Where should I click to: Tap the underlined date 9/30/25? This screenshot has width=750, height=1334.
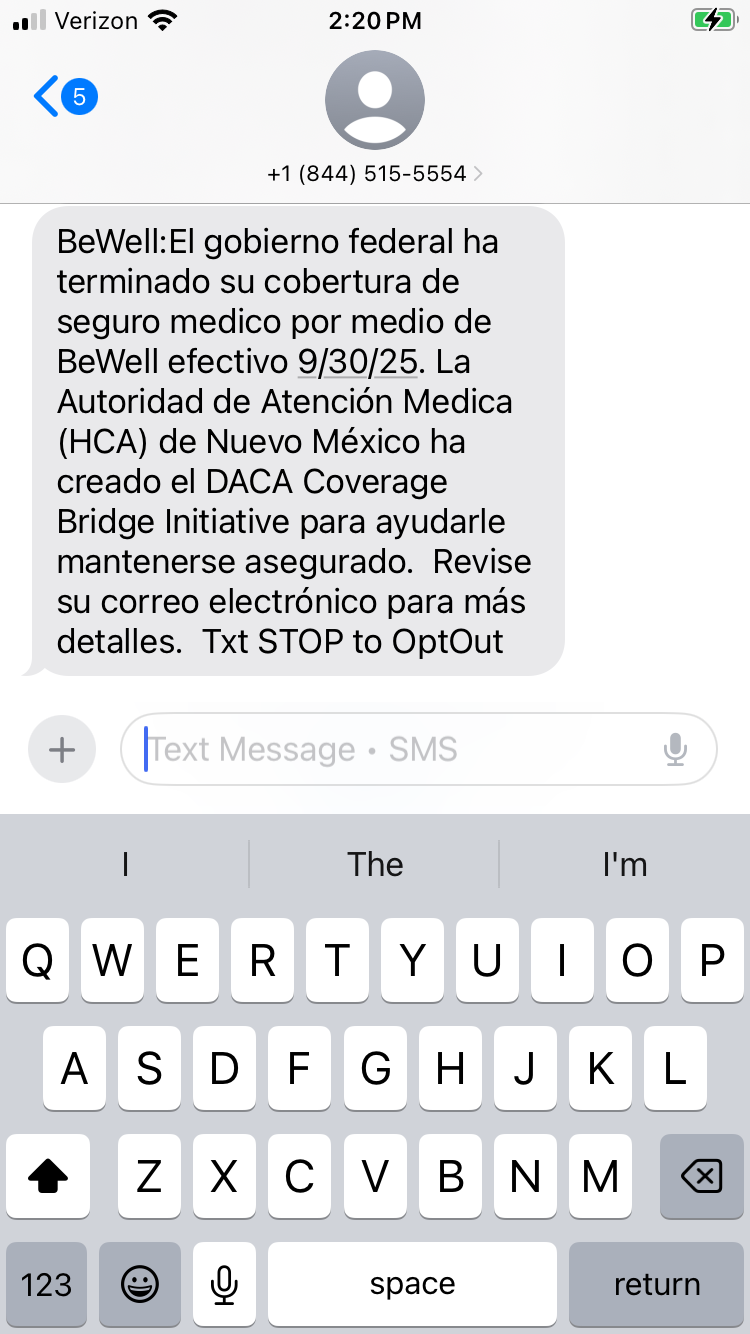tap(357, 362)
